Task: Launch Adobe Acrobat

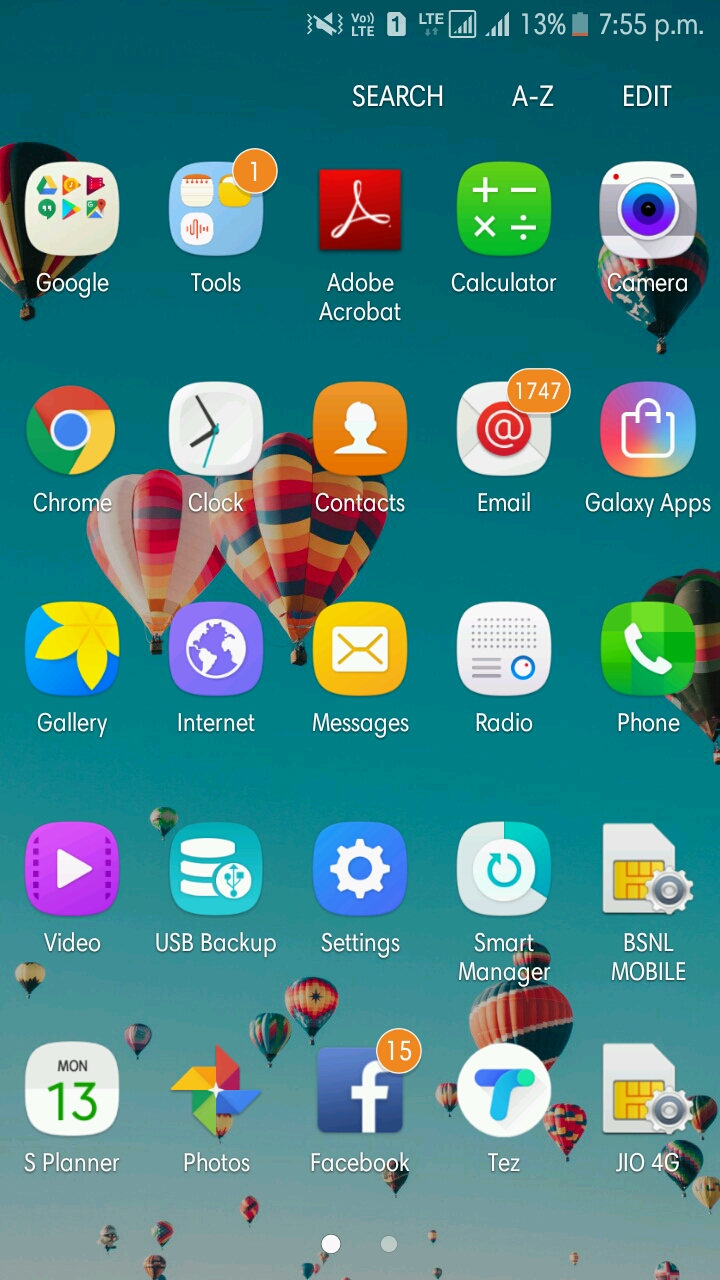Action: [x=360, y=210]
